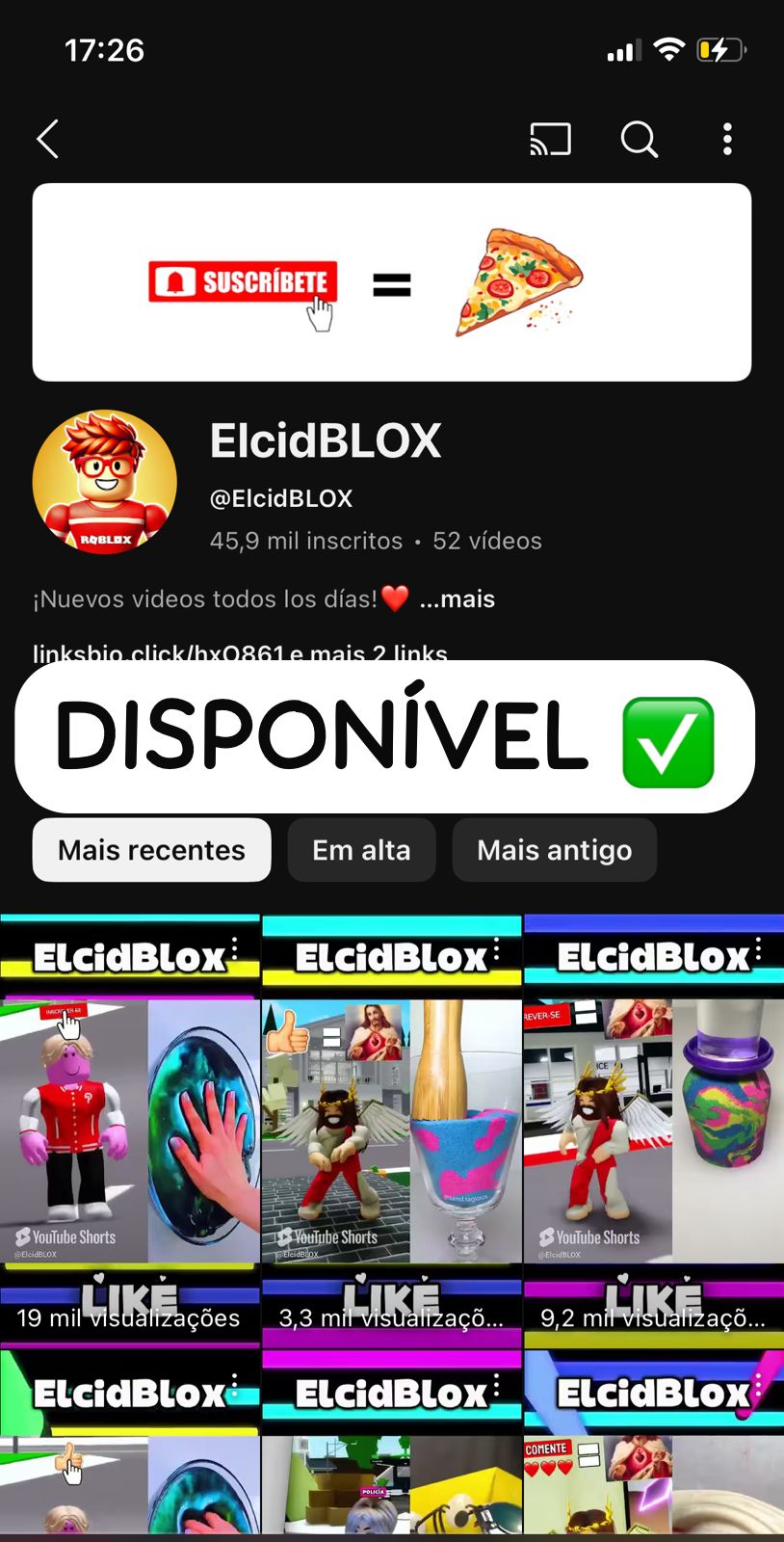
Task: View the ElcidBLOX channel avatar
Action: point(105,483)
